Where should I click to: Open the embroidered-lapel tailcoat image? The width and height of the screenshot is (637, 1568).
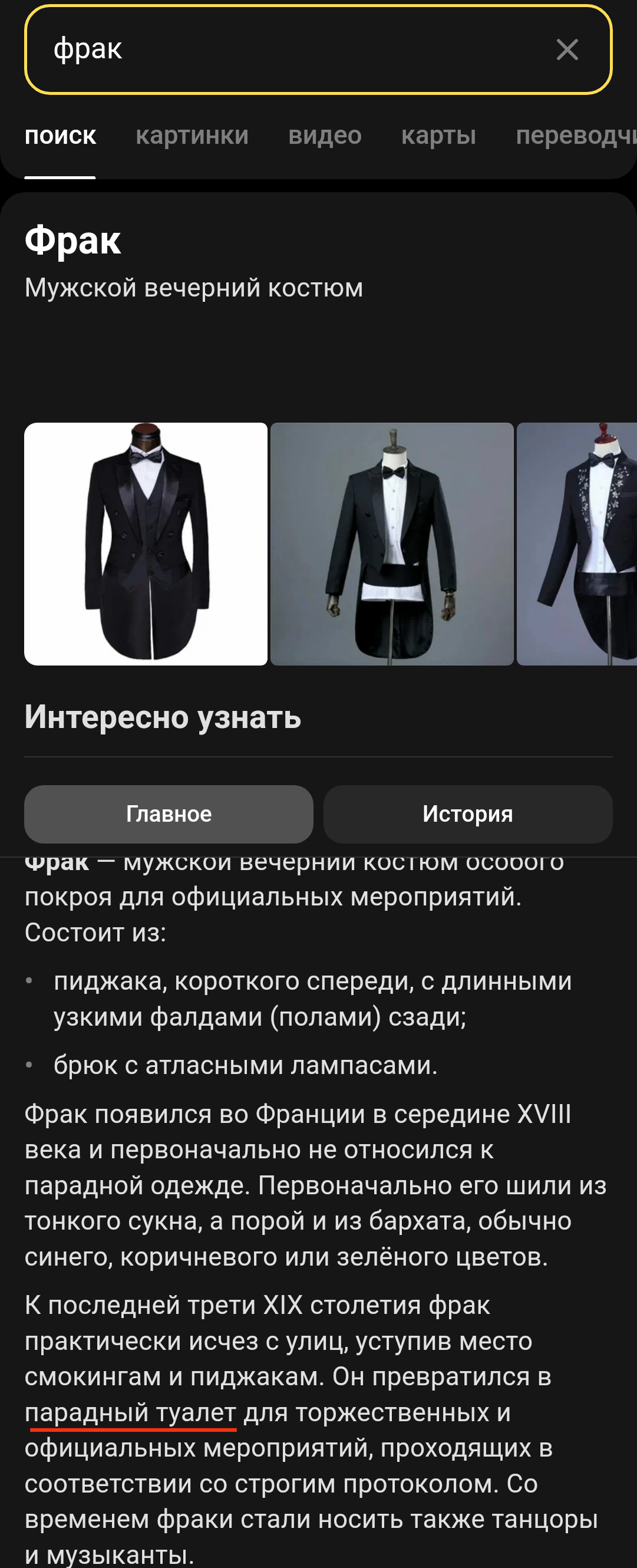(577, 543)
